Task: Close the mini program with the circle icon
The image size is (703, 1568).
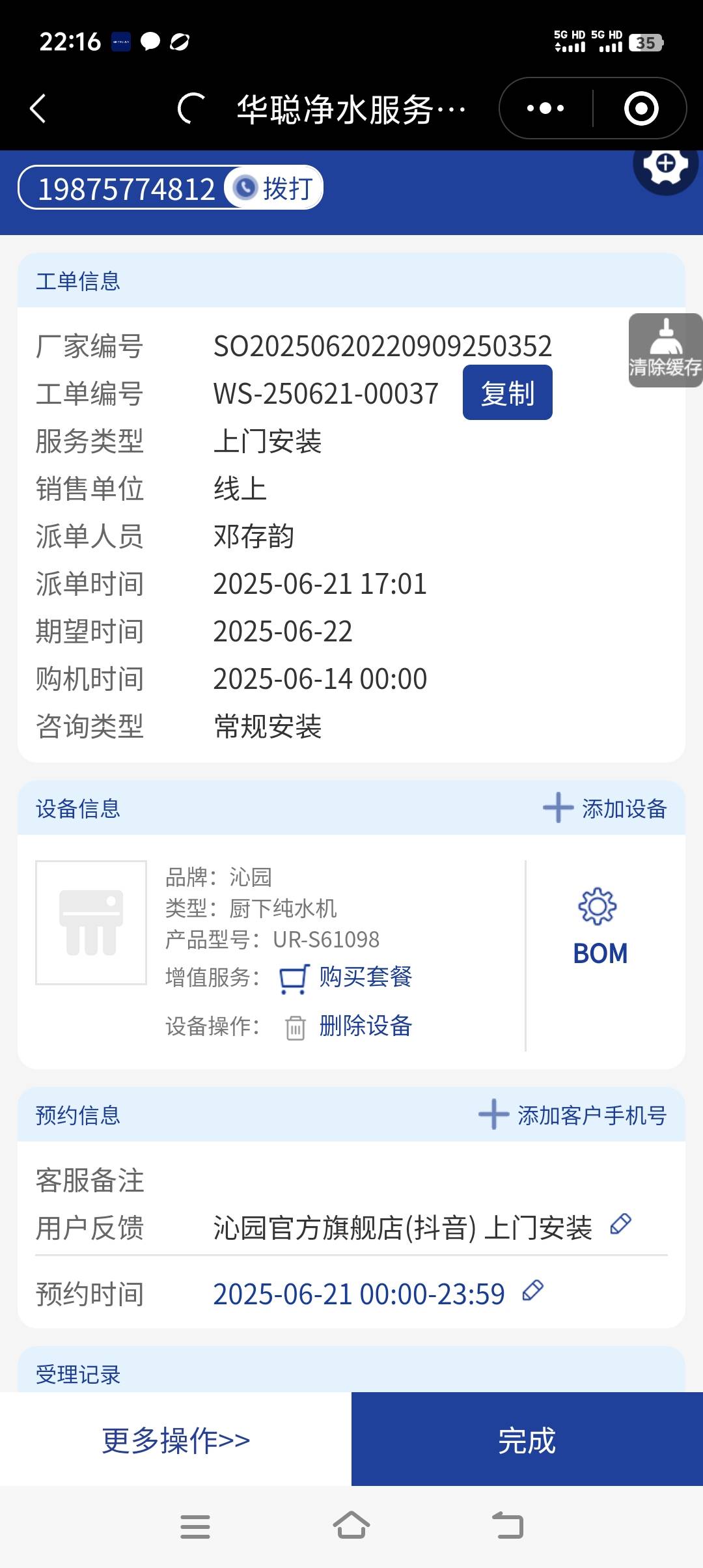Action: 641,108
